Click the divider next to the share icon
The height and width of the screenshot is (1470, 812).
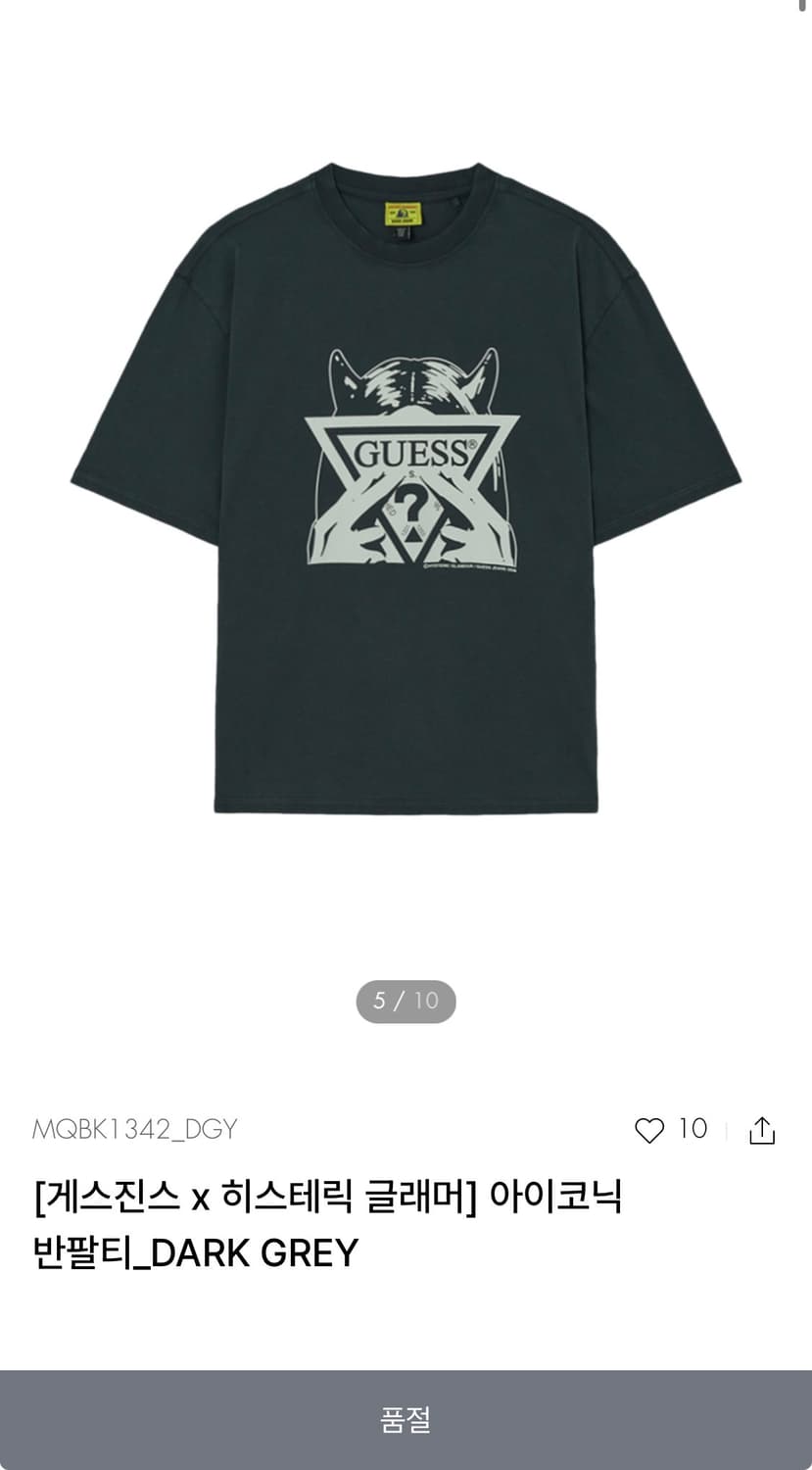tap(728, 1129)
